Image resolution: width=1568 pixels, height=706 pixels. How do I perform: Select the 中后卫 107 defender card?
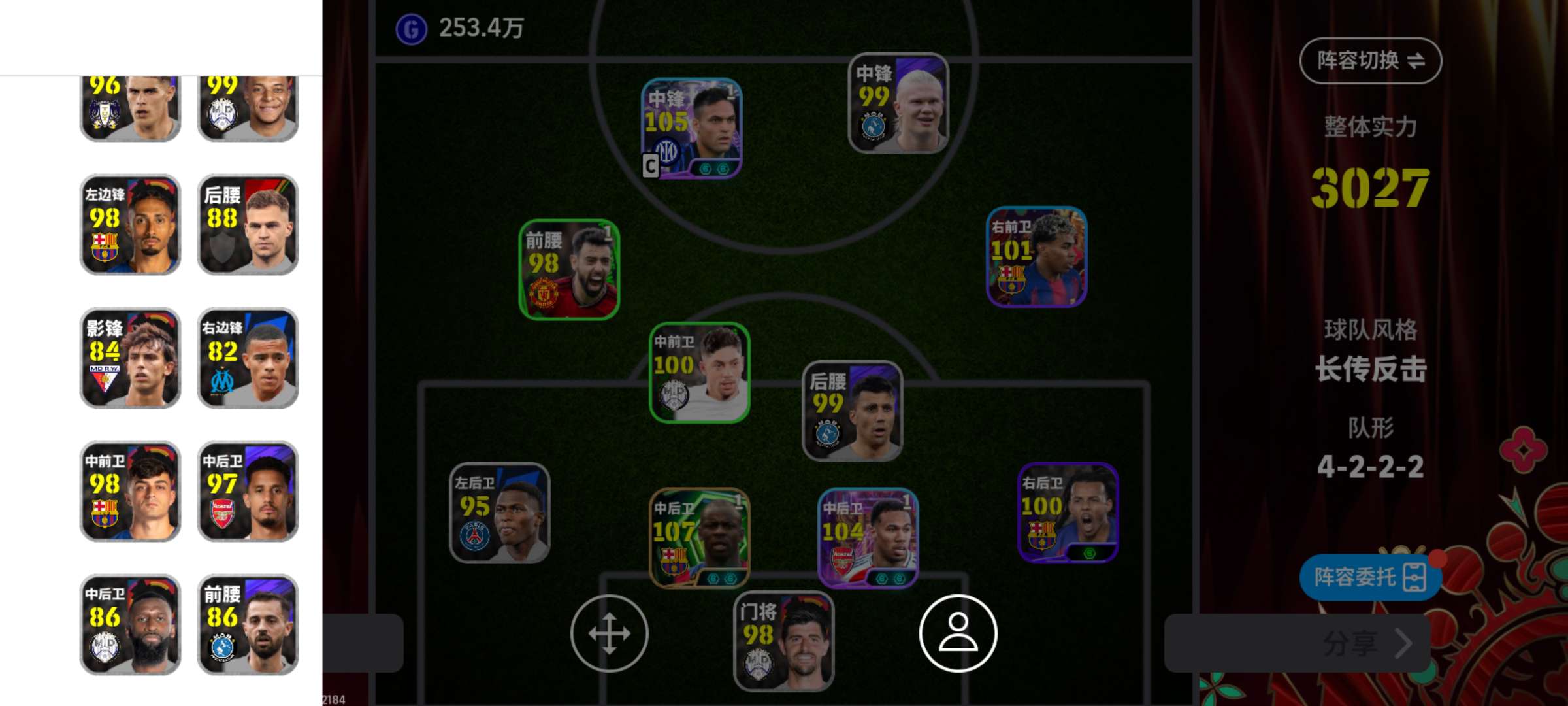pos(699,538)
